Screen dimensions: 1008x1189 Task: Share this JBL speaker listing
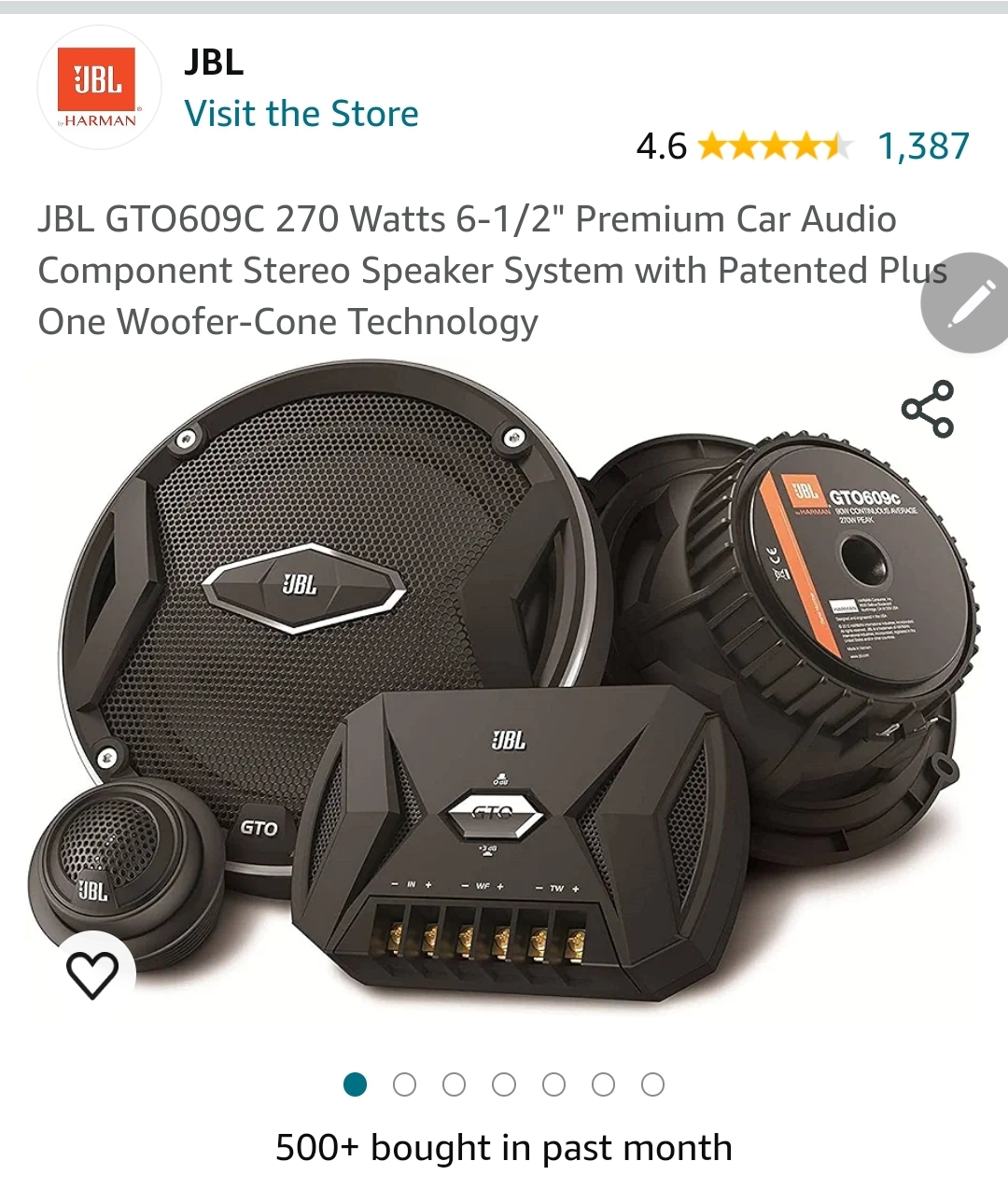click(x=927, y=409)
